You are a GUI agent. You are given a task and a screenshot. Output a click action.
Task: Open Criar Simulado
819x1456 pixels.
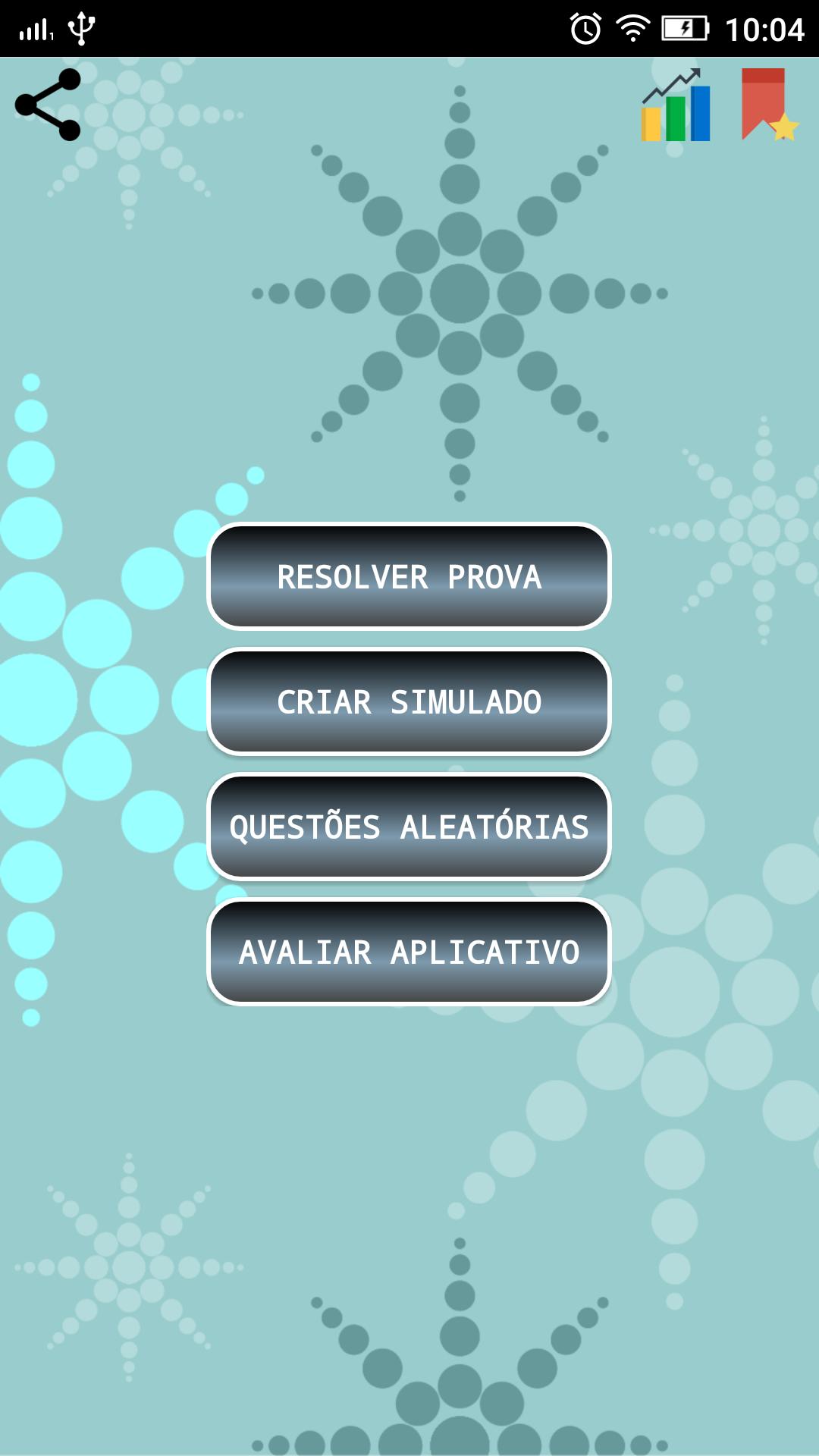pos(409,702)
